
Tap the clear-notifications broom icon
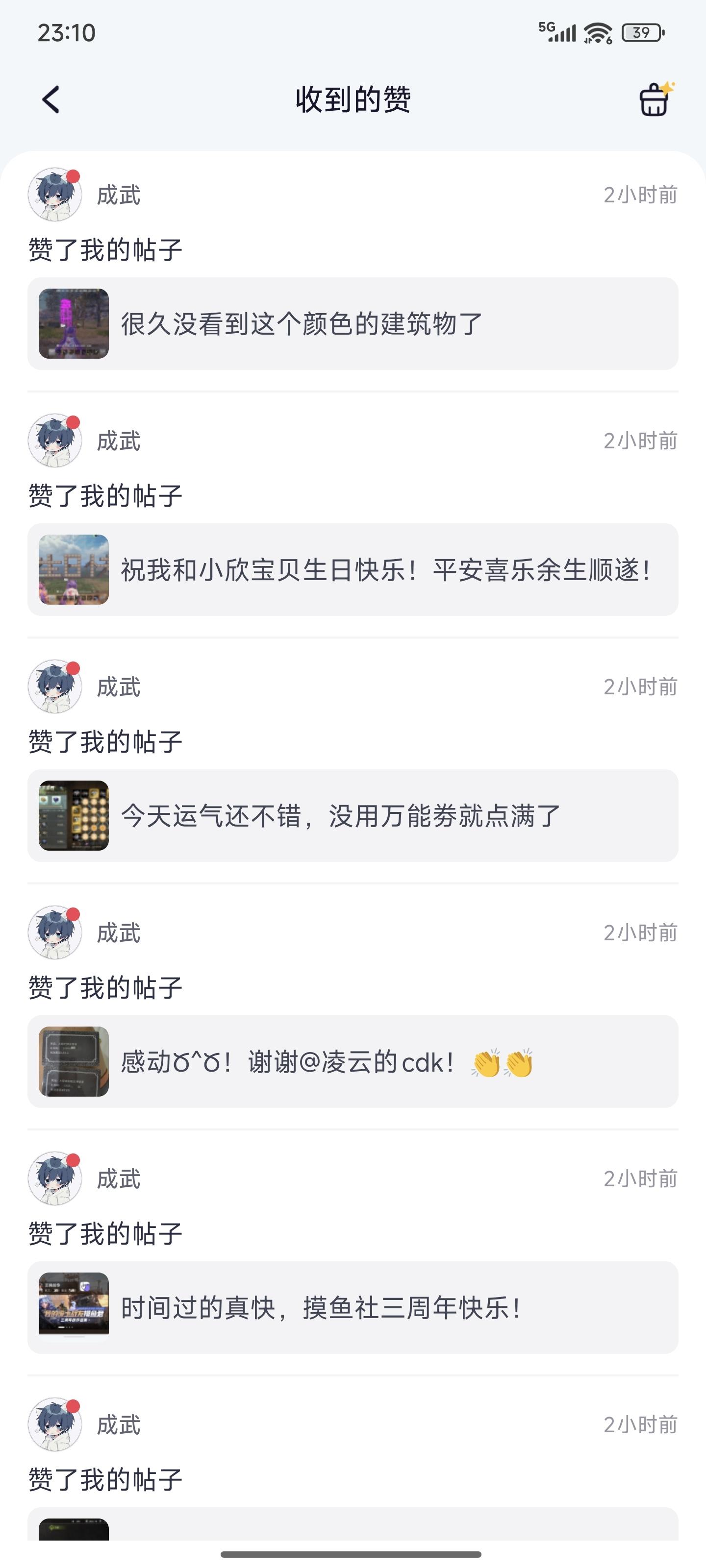pos(656,99)
